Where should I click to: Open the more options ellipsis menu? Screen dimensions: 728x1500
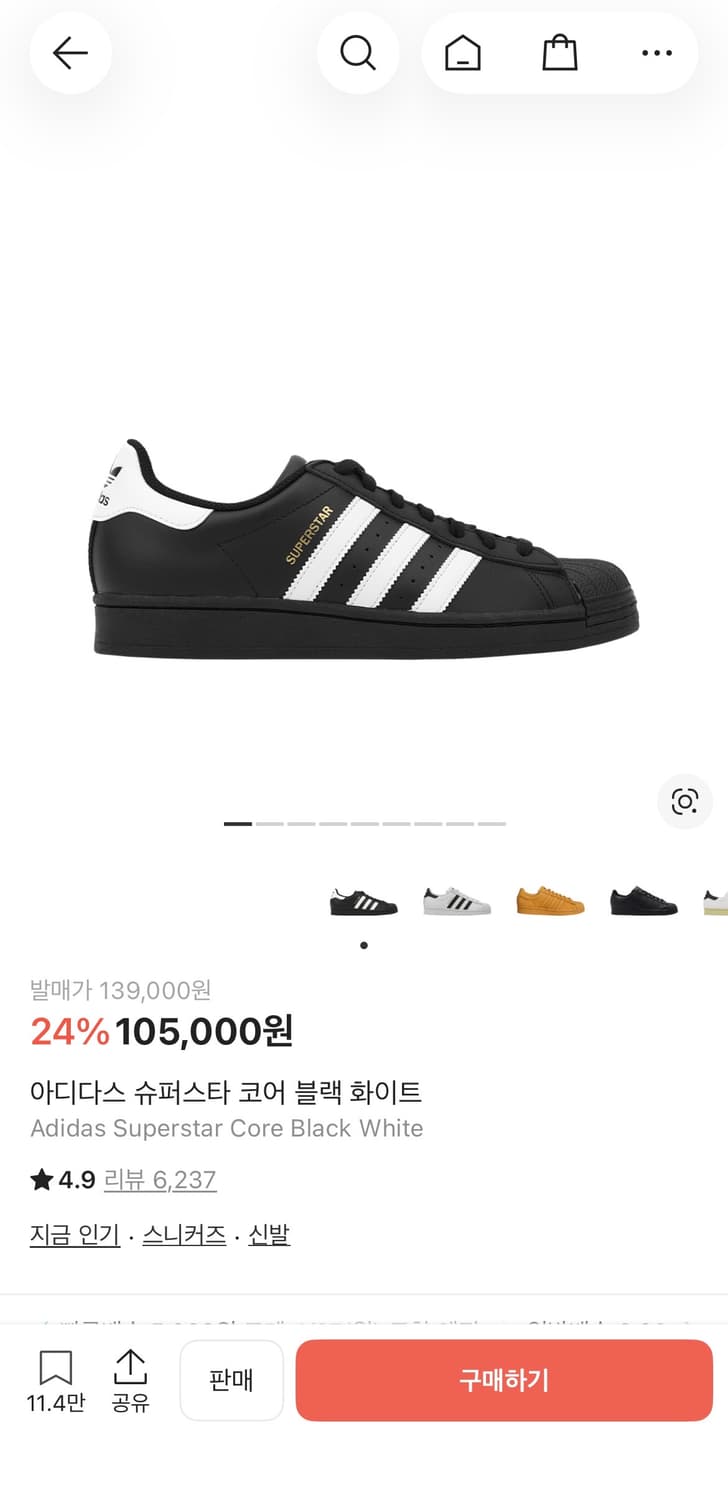(657, 53)
